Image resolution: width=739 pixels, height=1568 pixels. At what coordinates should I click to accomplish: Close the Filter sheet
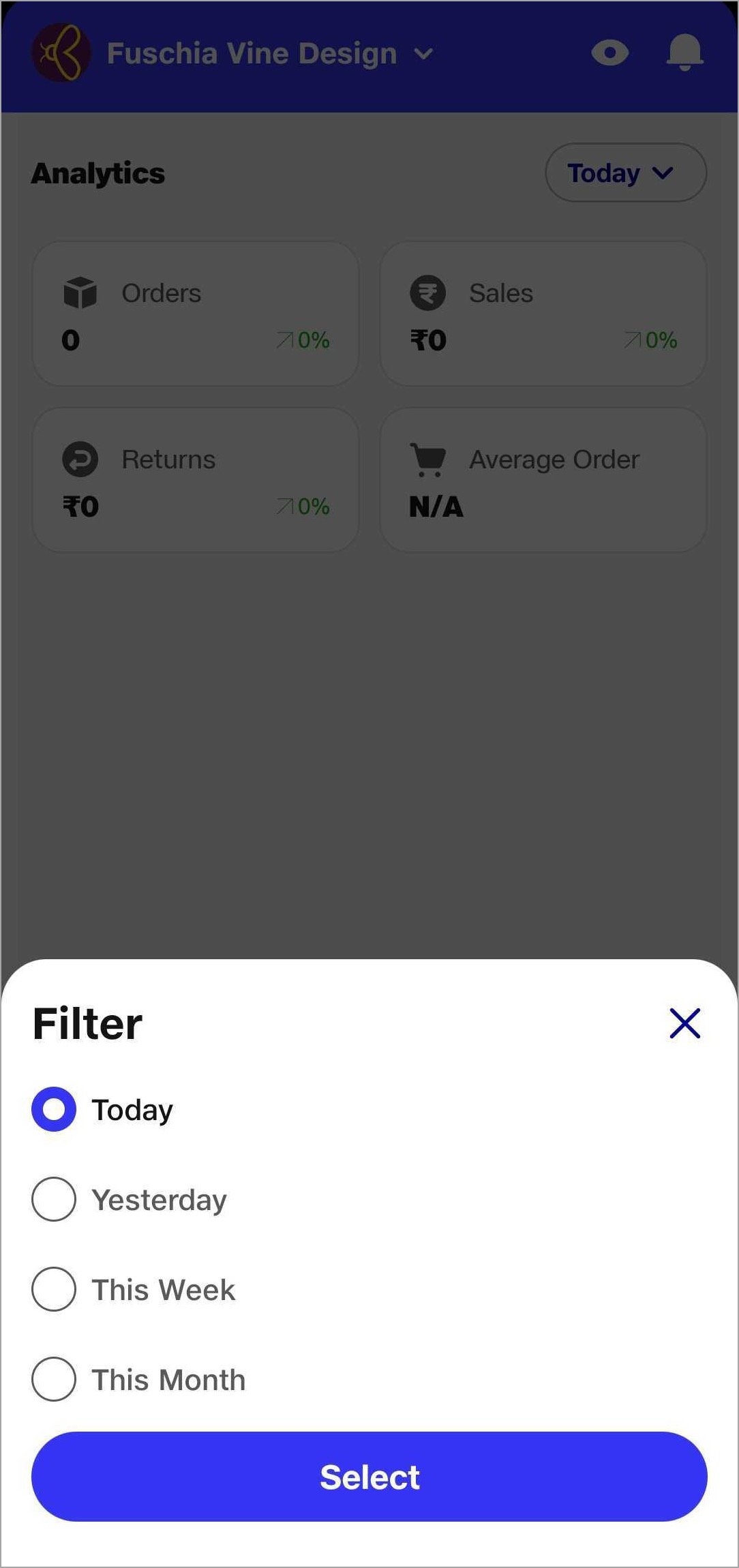coord(684,1023)
